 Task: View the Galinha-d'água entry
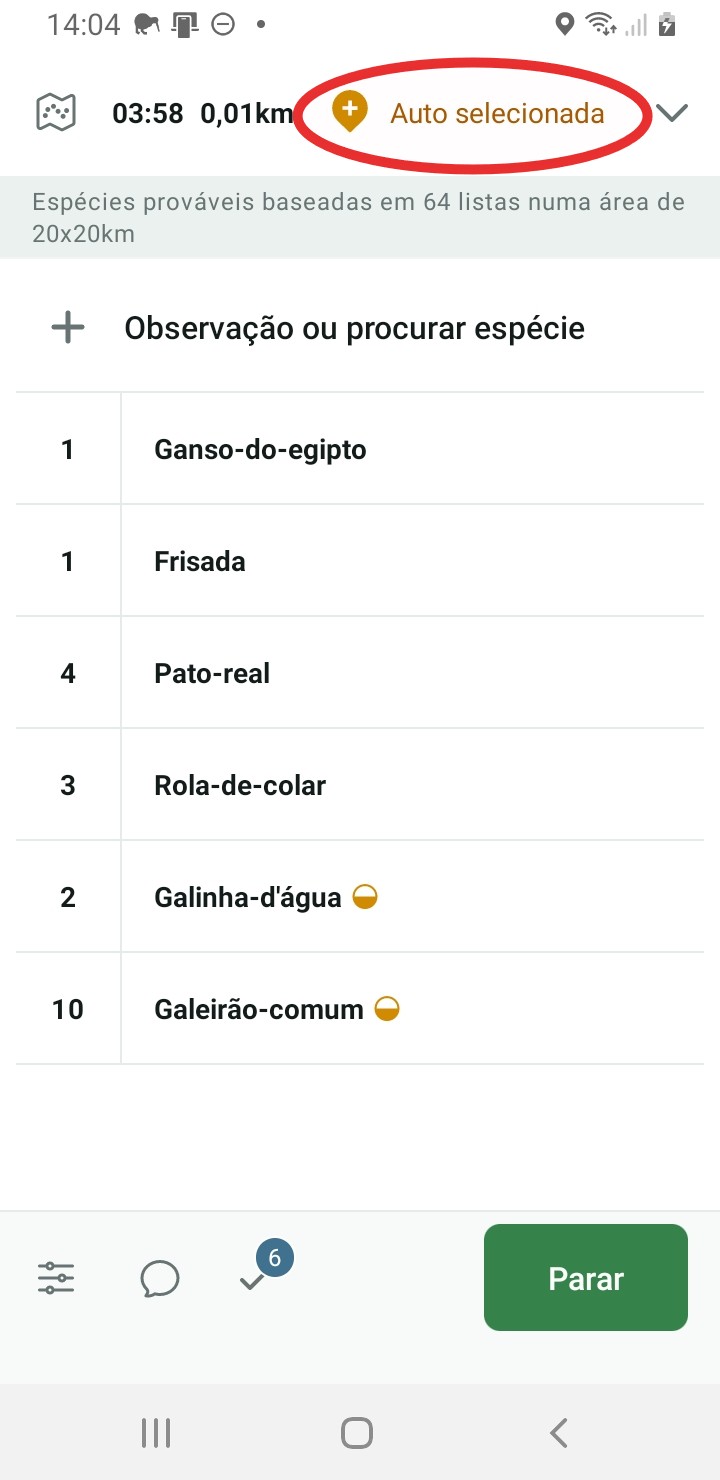(x=410, y=898)
